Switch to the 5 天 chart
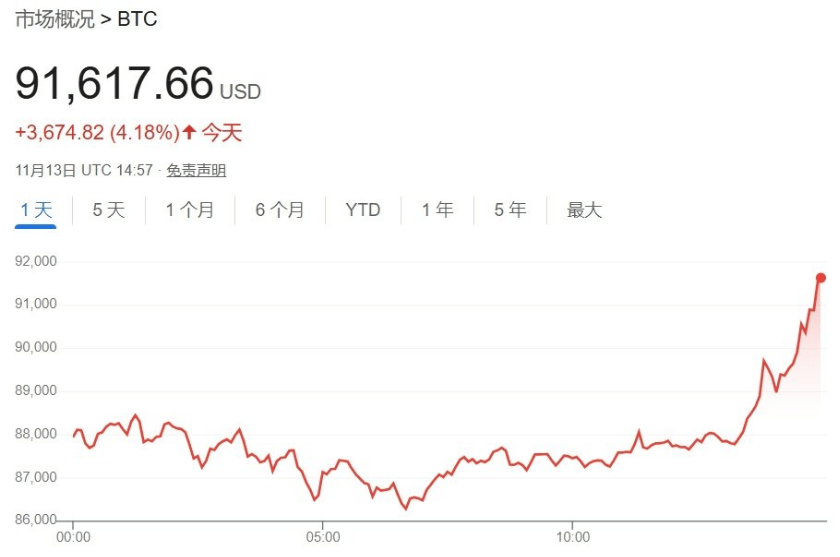The image size is (840, 557). tap(109, 210)
